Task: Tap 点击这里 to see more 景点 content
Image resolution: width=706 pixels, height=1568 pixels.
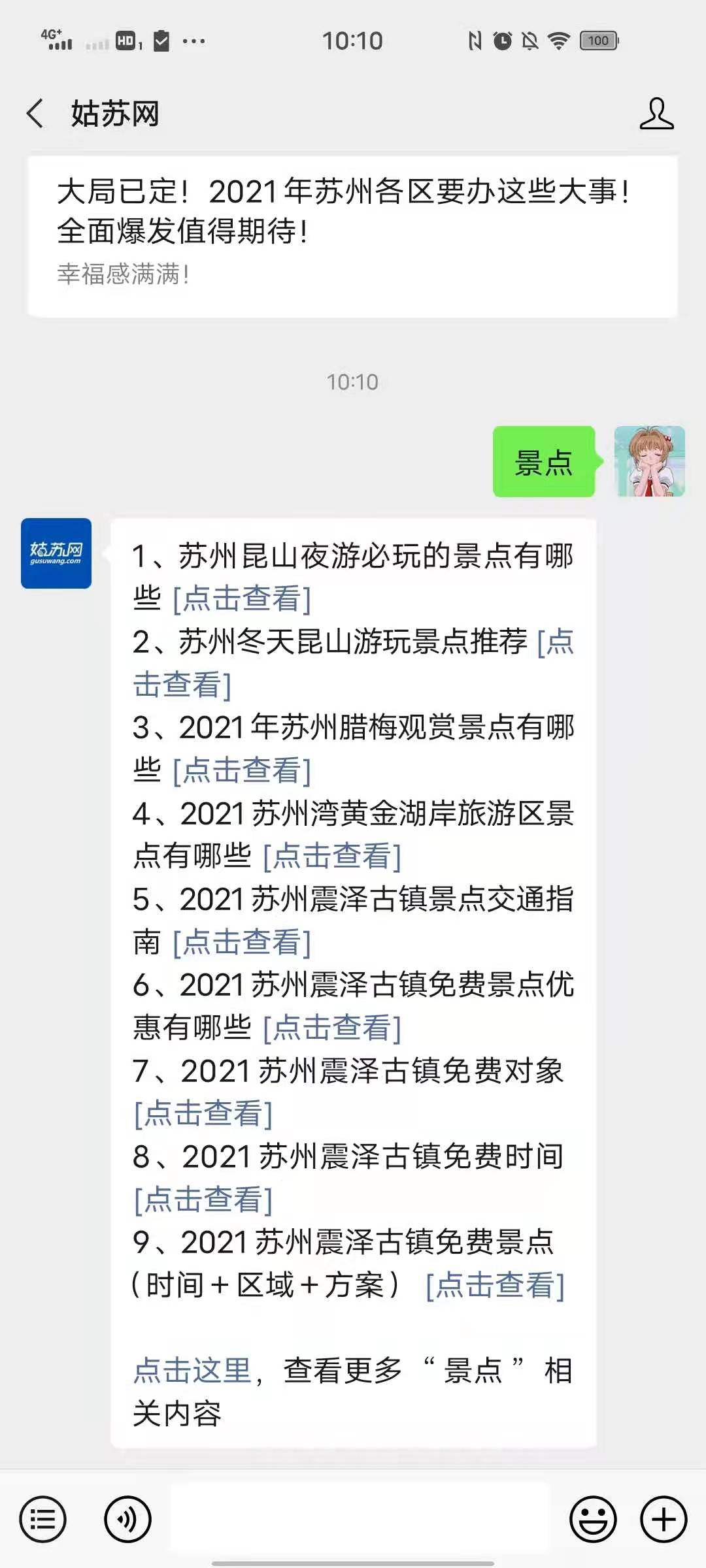Action: (193, 1371)
